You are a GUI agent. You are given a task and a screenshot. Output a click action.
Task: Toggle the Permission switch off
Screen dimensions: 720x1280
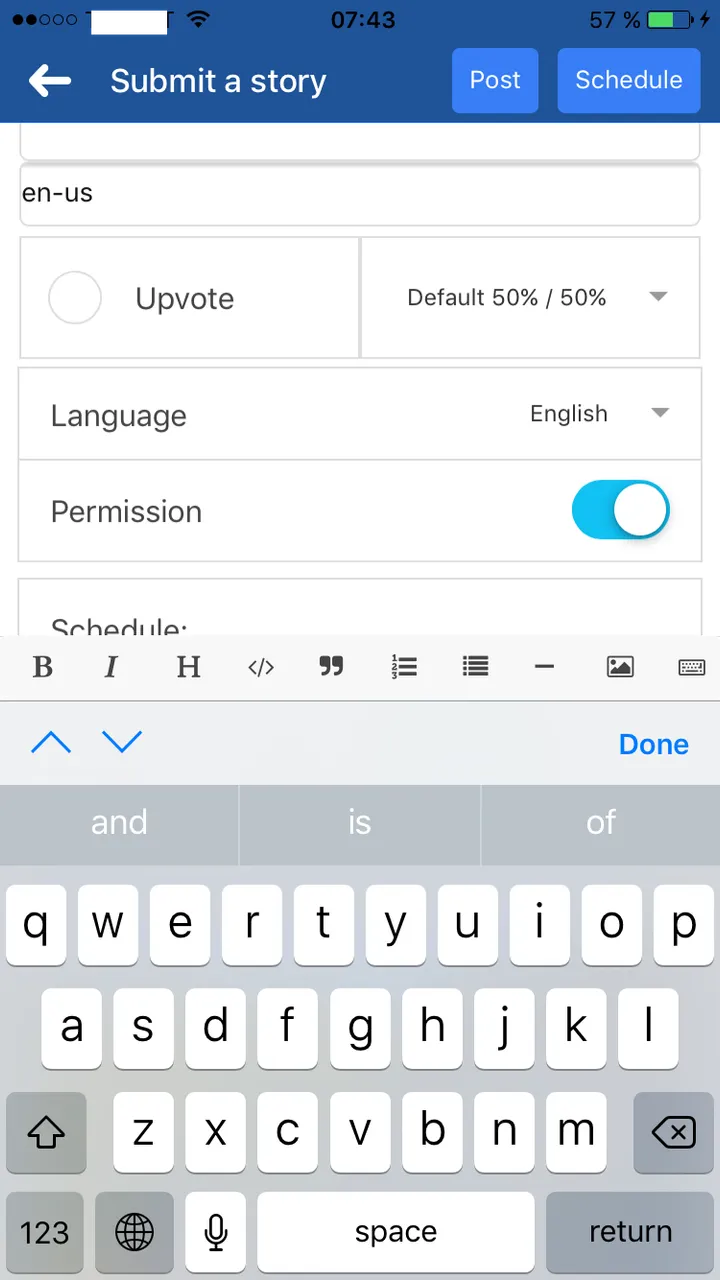coord(620,510)
